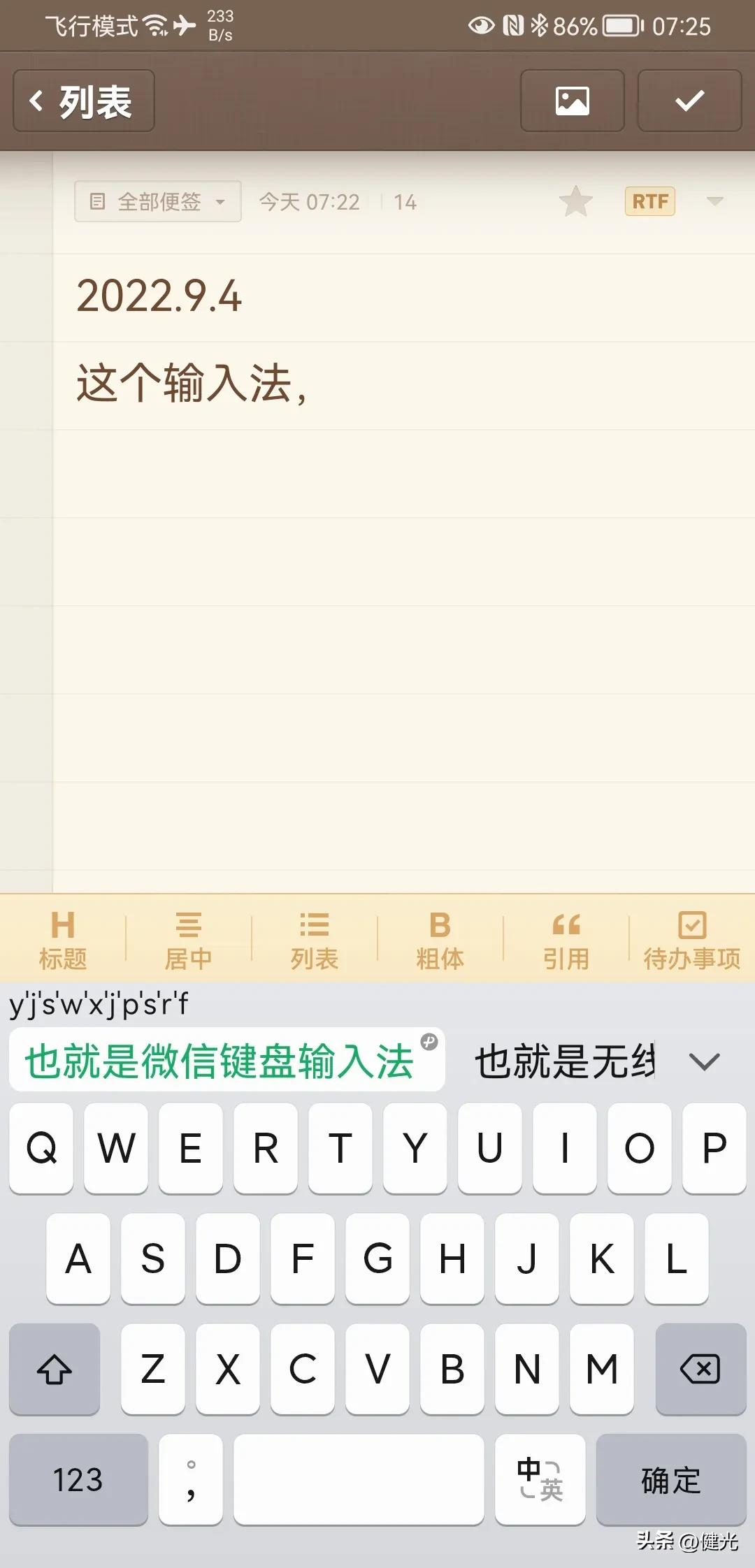Expand more candidate words with the chevron

click(705, 1061)
